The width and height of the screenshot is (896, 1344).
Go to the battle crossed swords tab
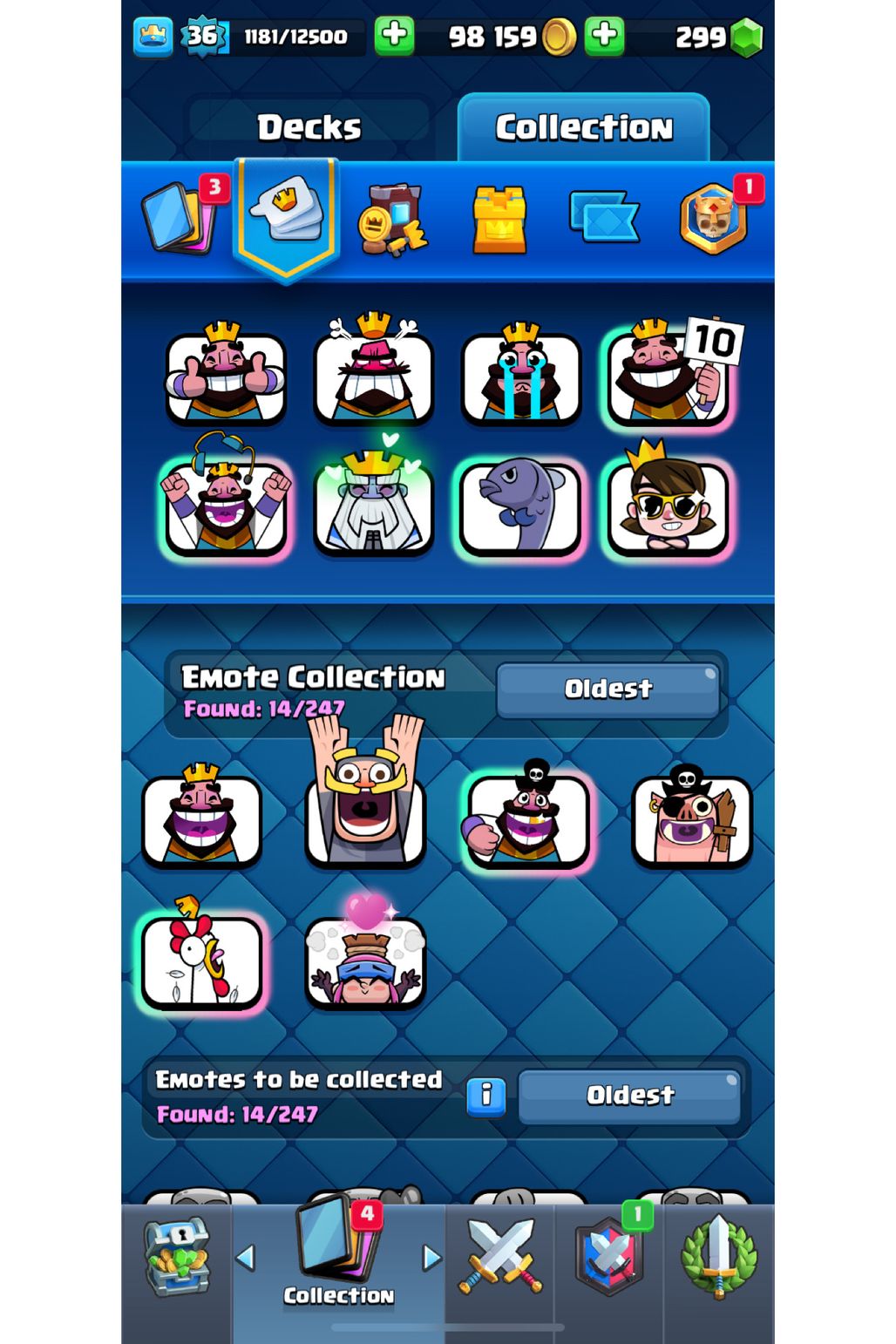pos(500,1257)
